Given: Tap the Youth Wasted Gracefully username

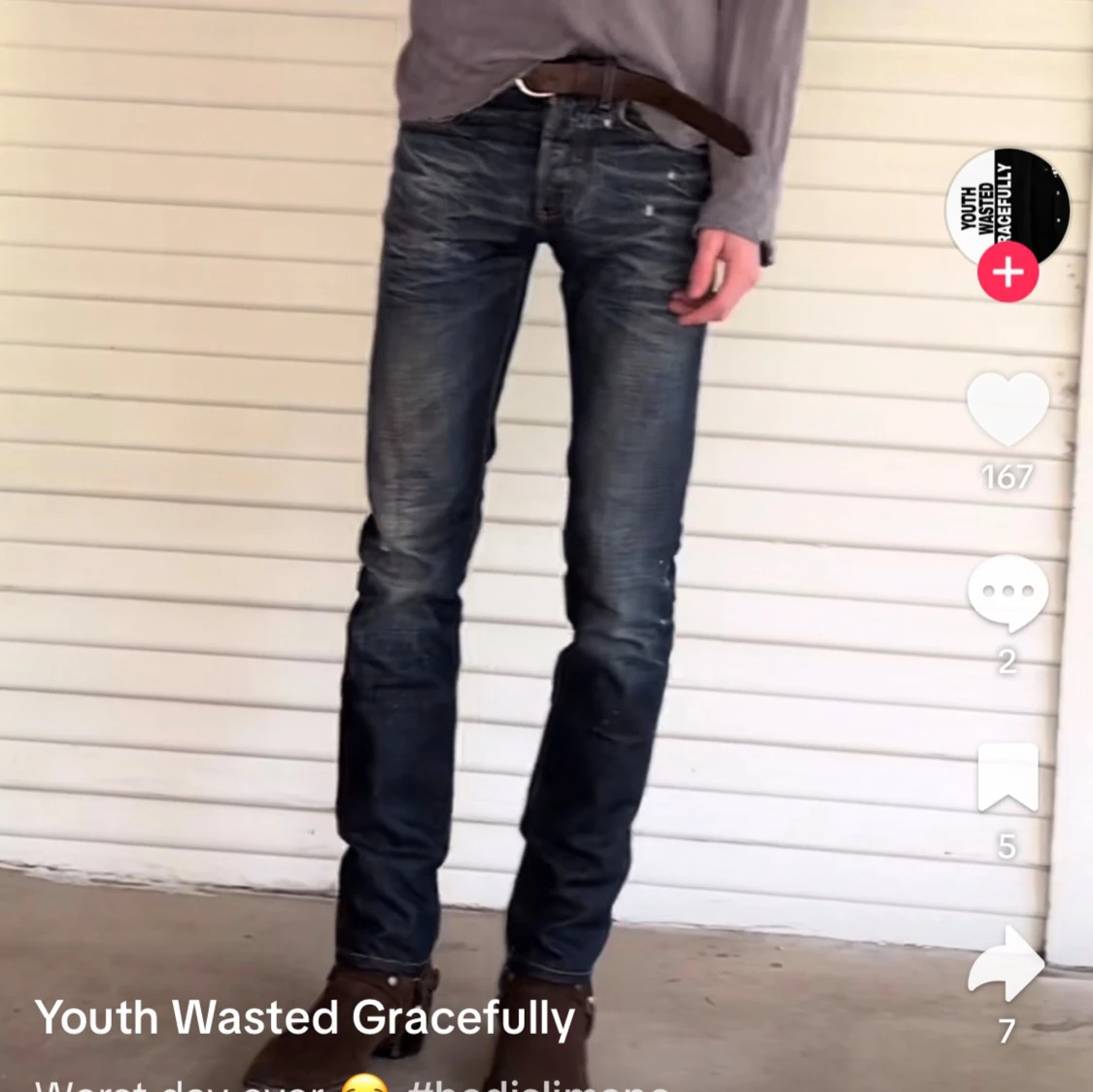Looking at the screenshot, I should (305, 1018).
